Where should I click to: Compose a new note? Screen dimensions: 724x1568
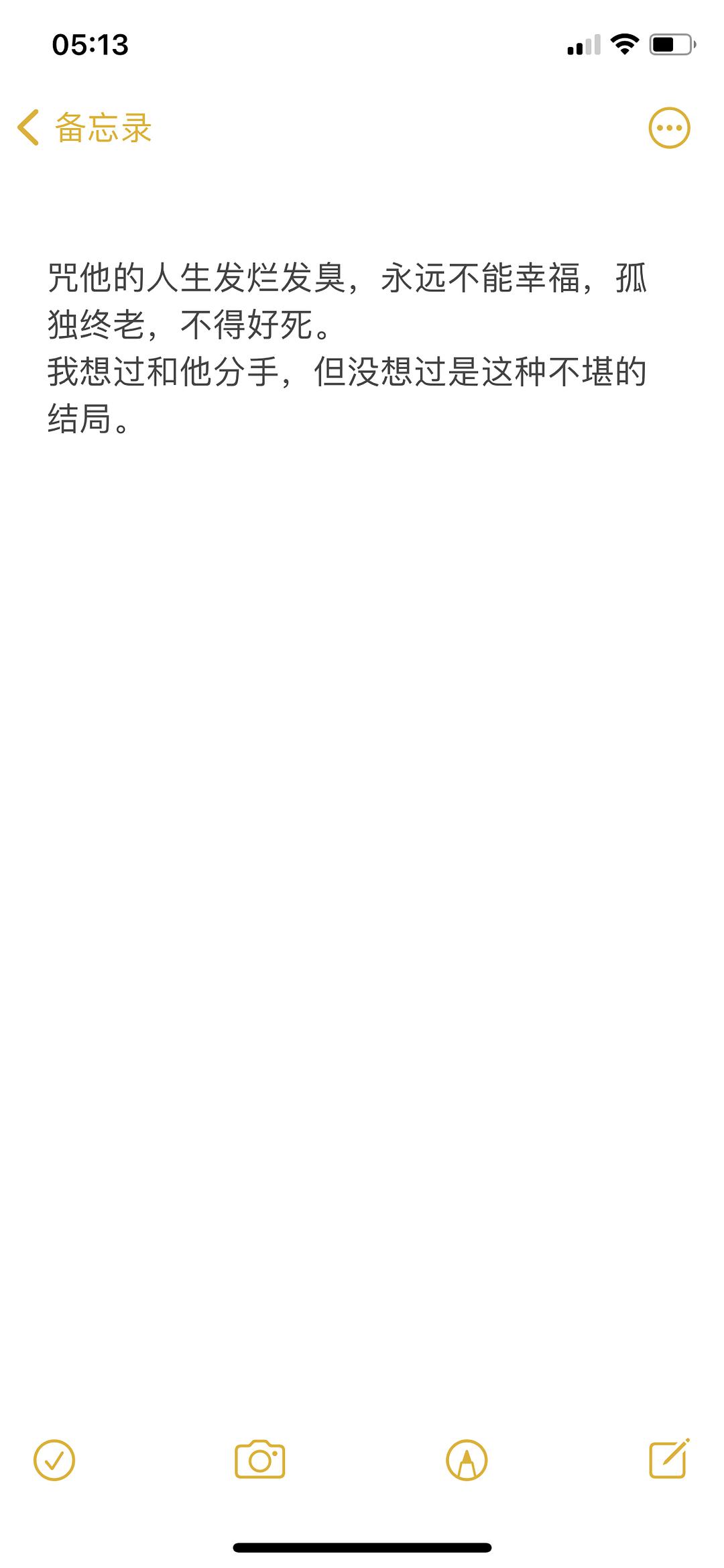click(669, 1459)
